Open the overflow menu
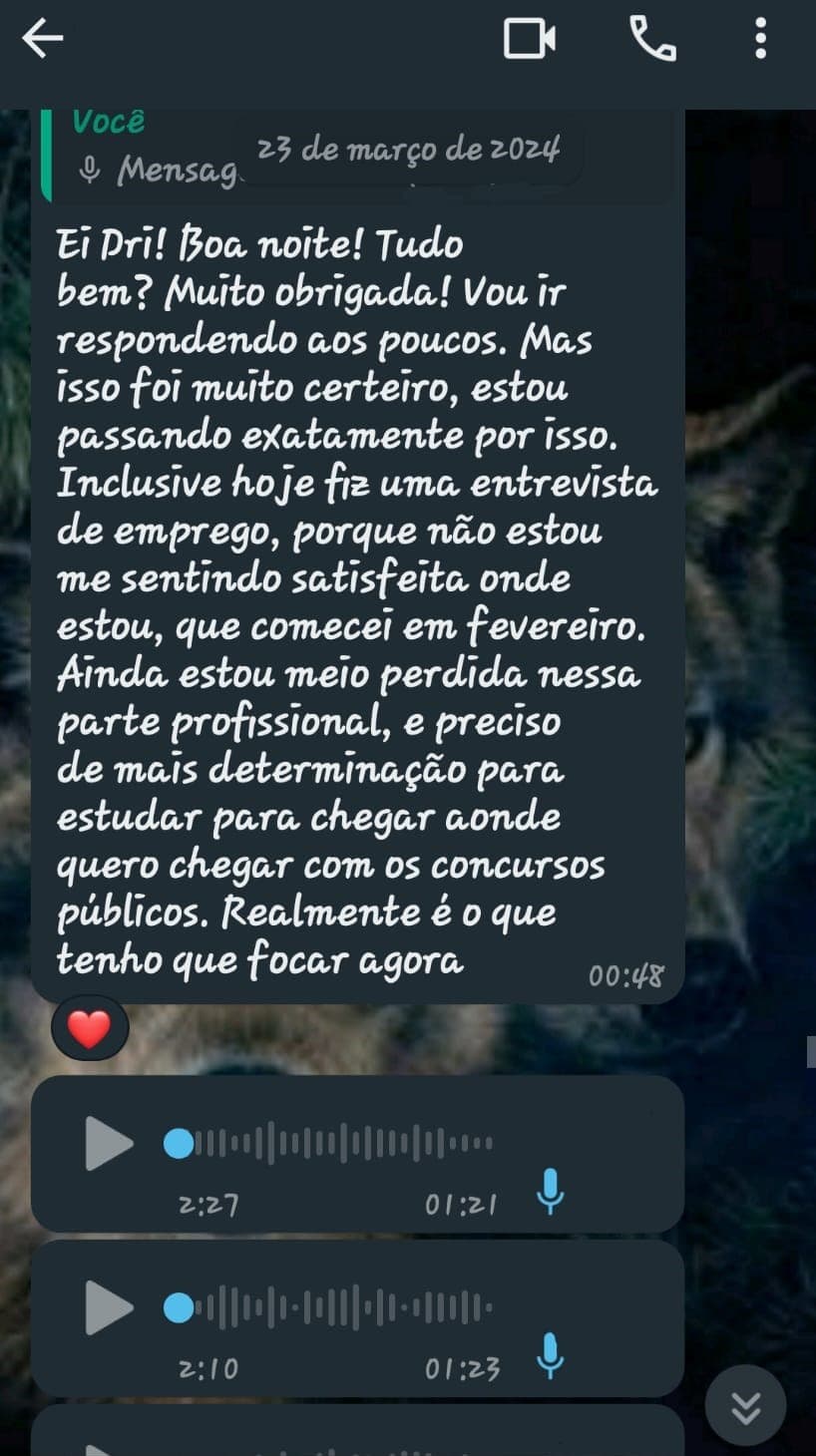The image size is (816, 1456). point(760,40)
